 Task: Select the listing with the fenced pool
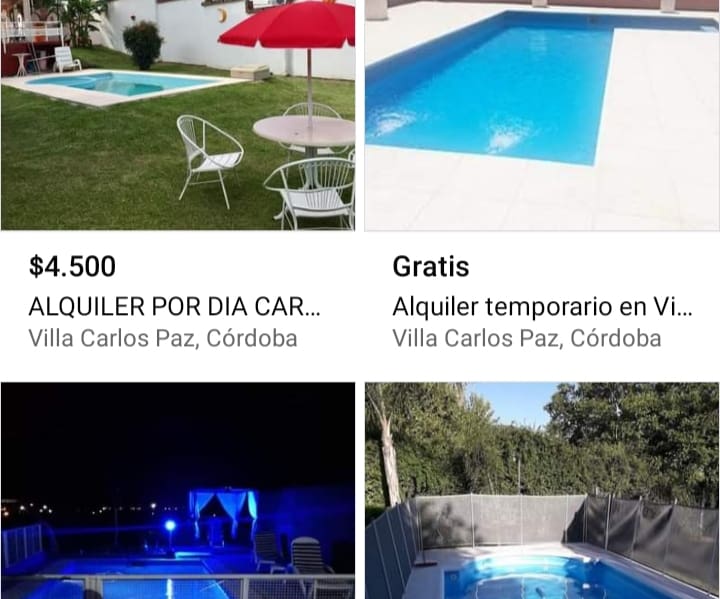[541, 490]
